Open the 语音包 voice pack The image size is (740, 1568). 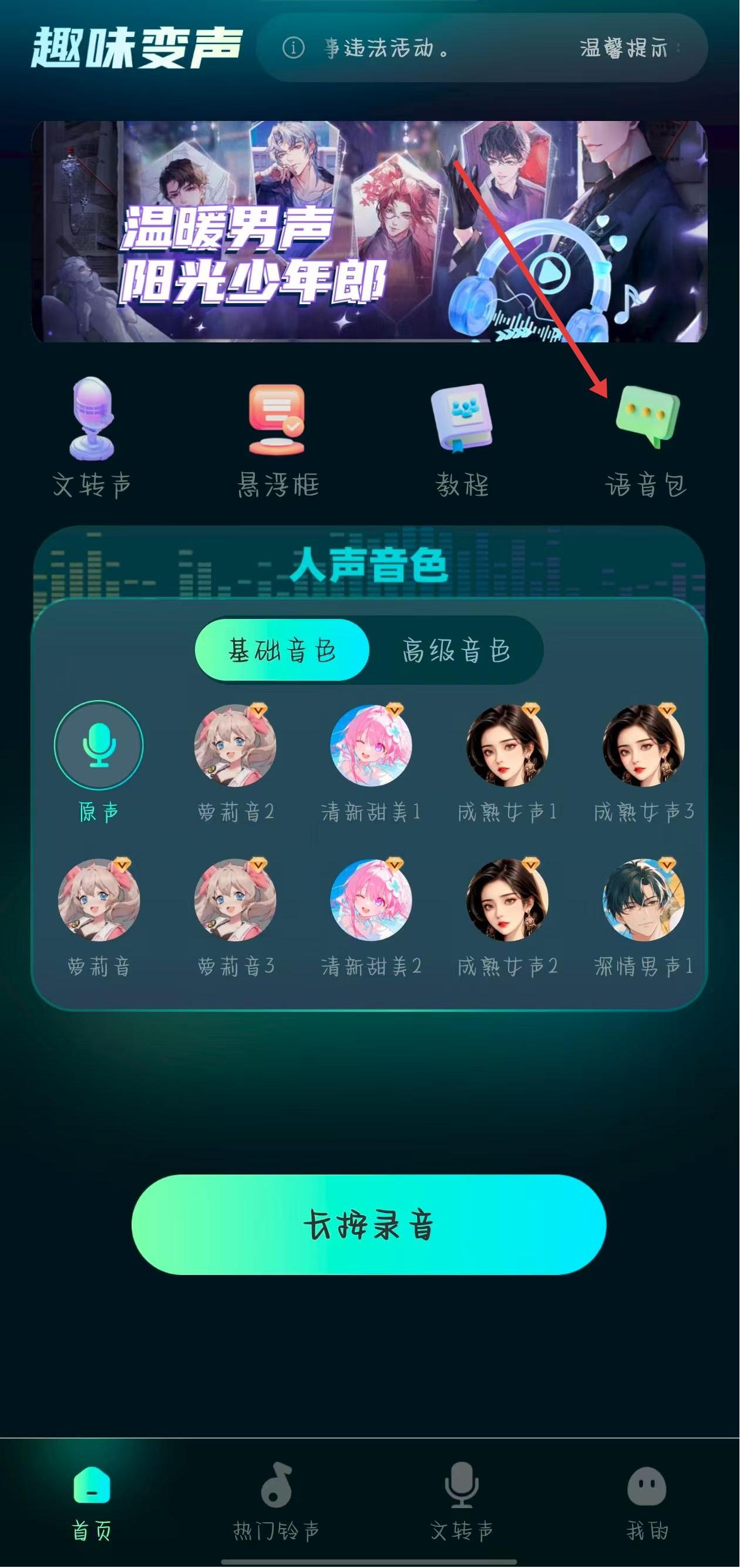(x=646, y=439)
